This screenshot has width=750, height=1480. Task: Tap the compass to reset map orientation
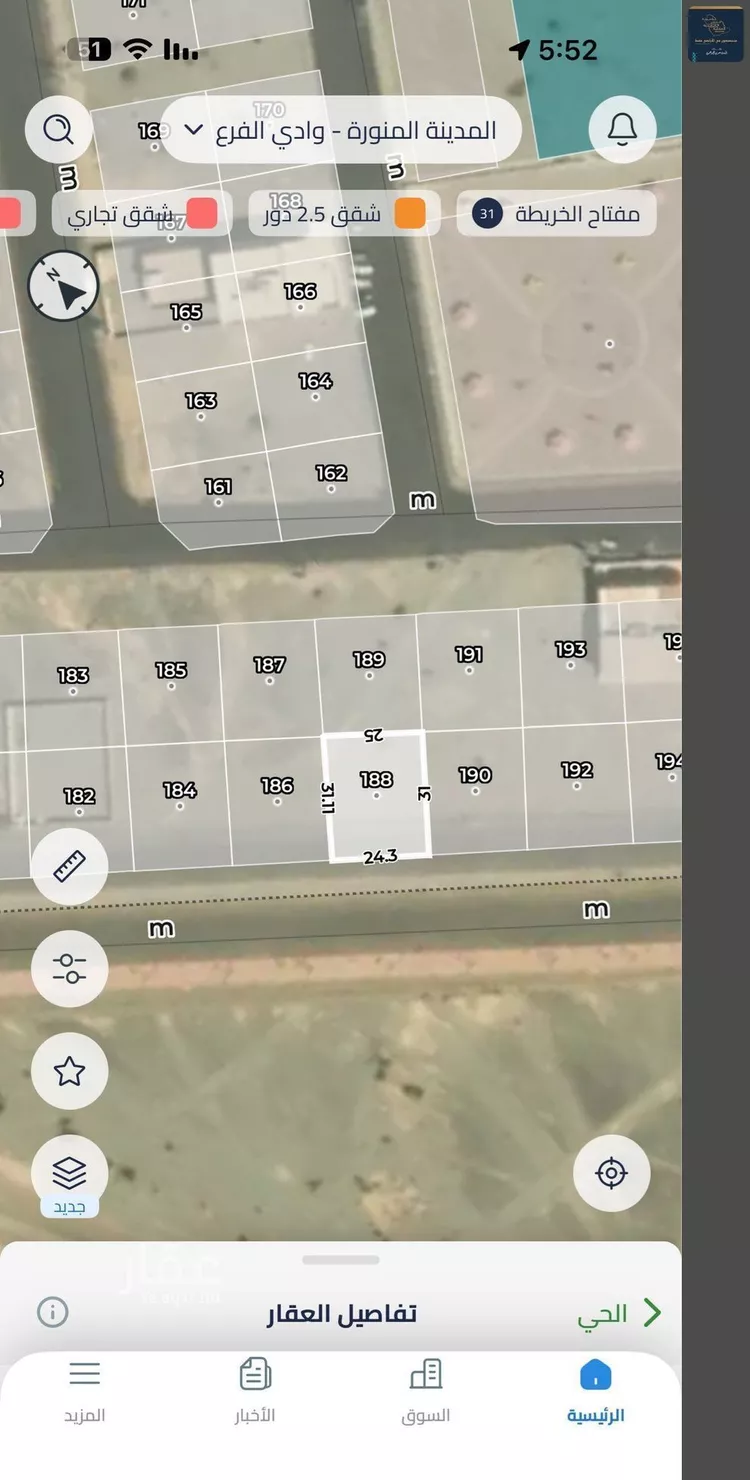point(64,287)
